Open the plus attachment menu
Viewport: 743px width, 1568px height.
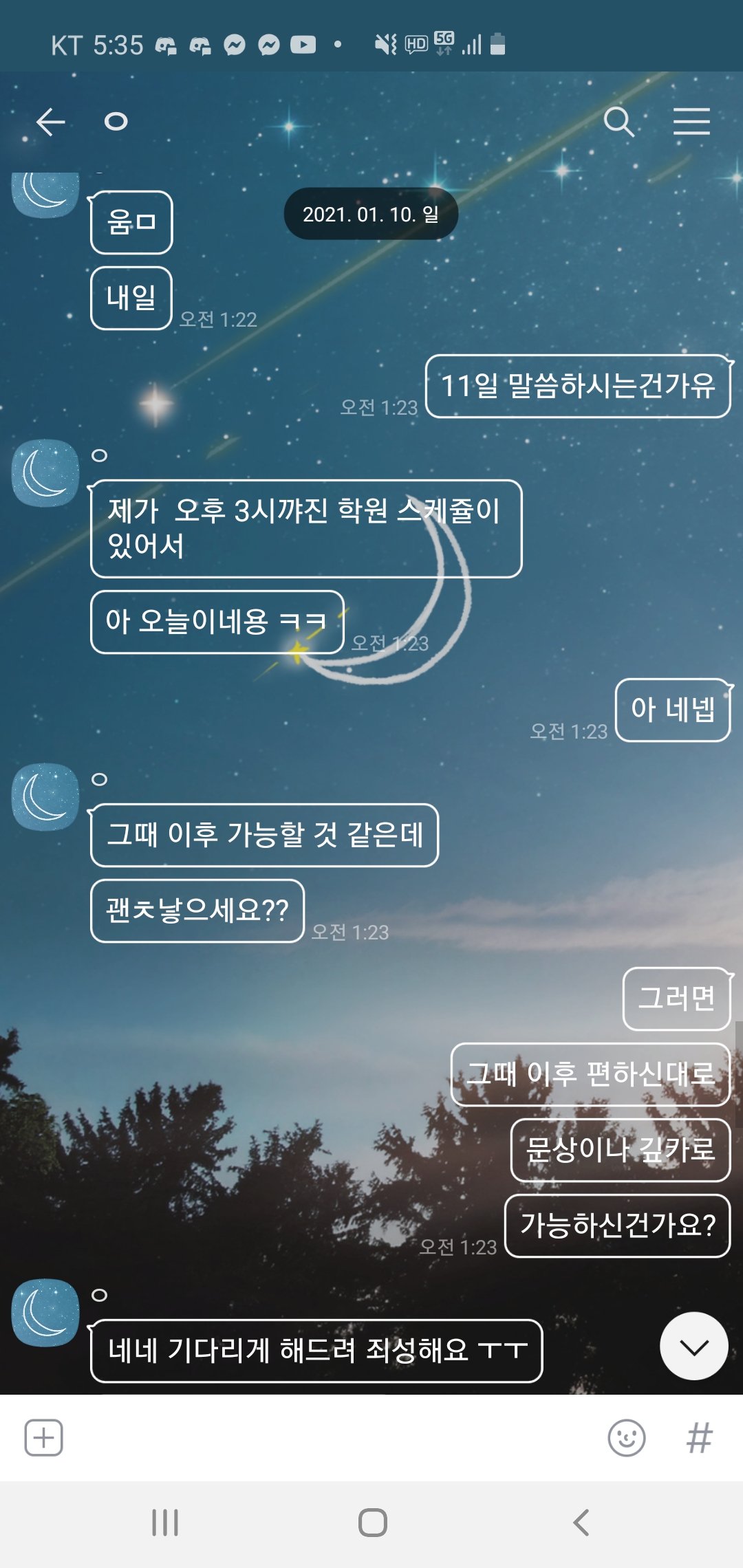coord(44,1437)
